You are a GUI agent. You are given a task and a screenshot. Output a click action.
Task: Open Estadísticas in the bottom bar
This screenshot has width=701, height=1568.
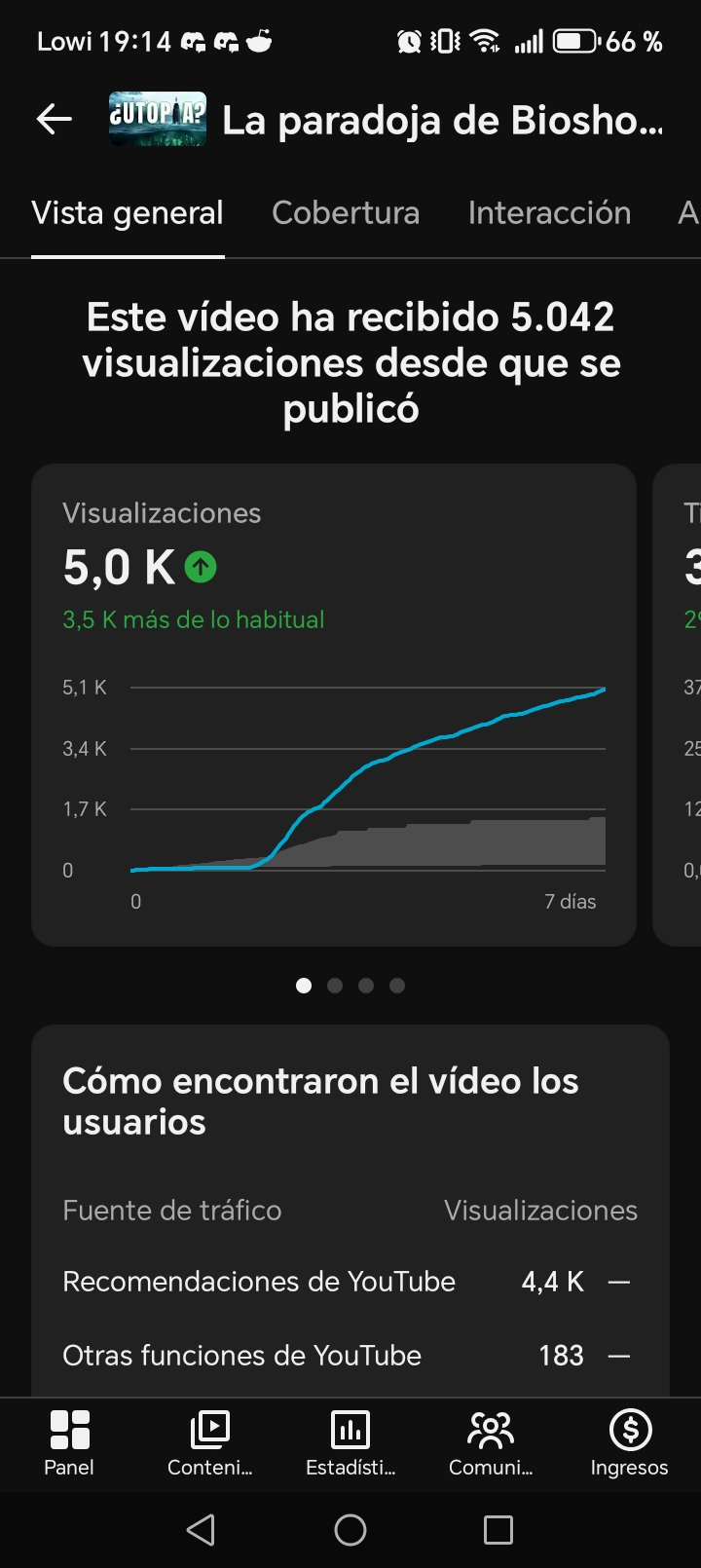tap(350, 1443)
